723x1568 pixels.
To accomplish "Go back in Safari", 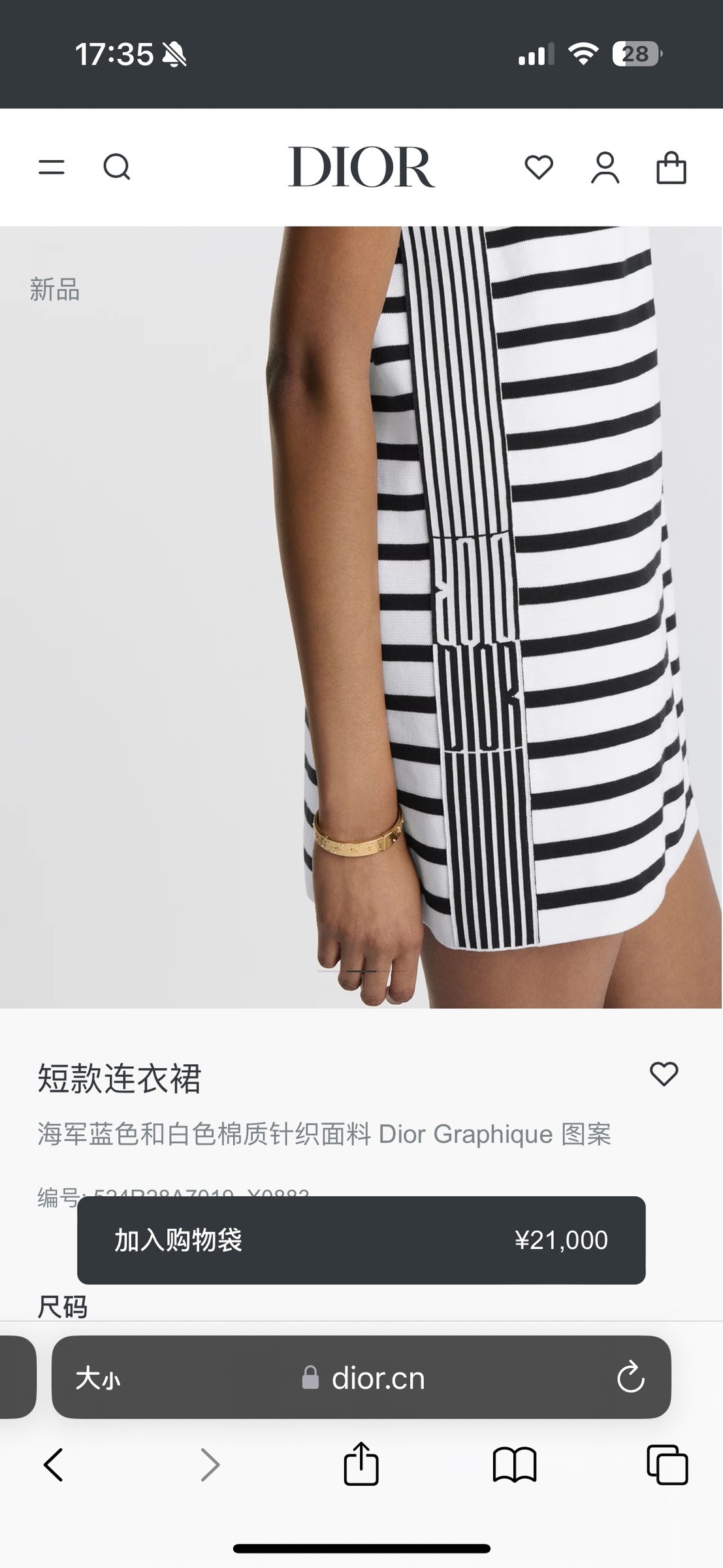I will click(54, 1465).
